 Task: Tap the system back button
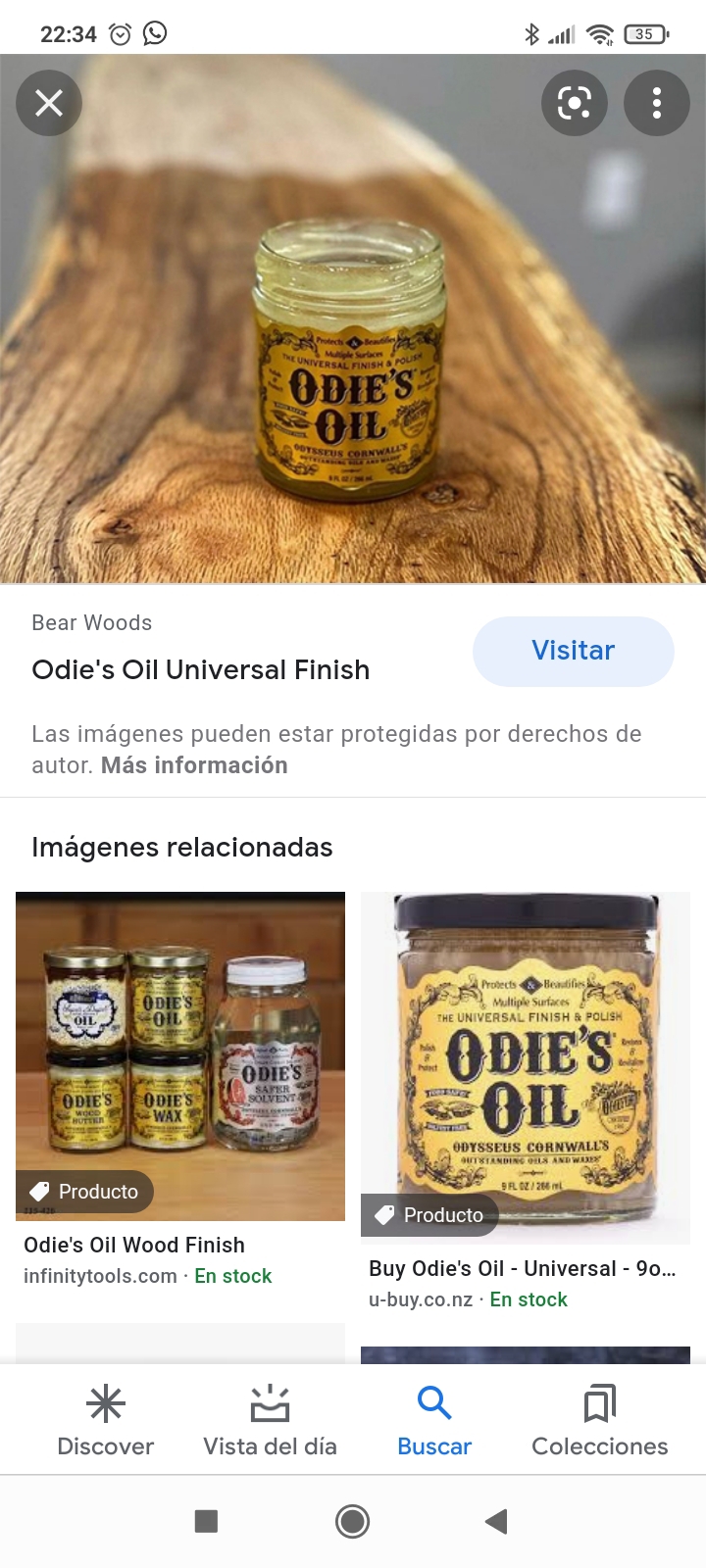tap(496, 1521)
